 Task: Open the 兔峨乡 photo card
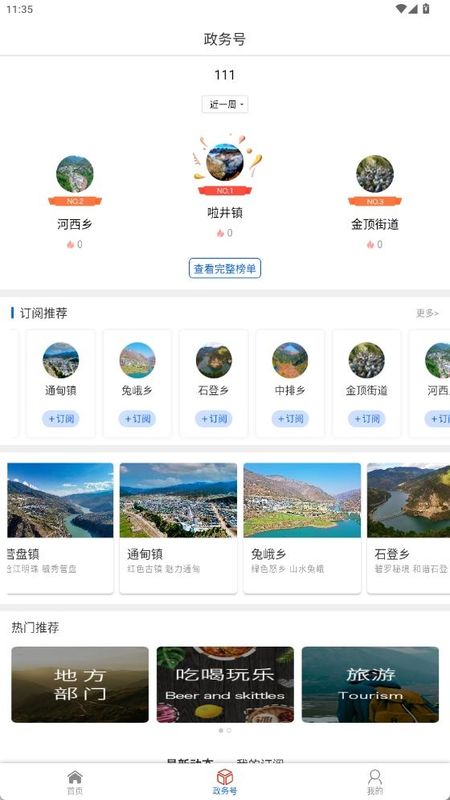point(302,528)
